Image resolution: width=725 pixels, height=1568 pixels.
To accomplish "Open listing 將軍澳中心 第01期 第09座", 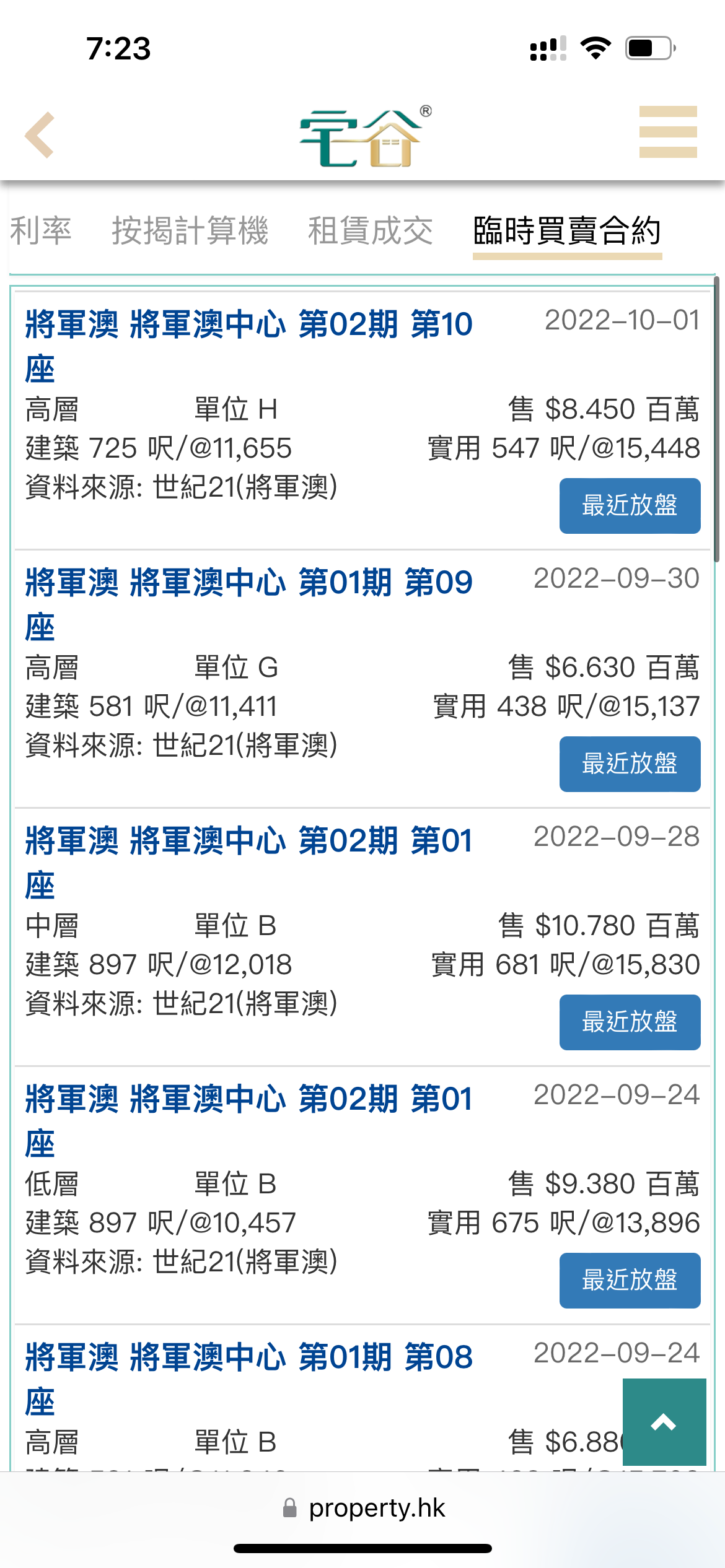I will pyautogui.click(x=248, y=605).
